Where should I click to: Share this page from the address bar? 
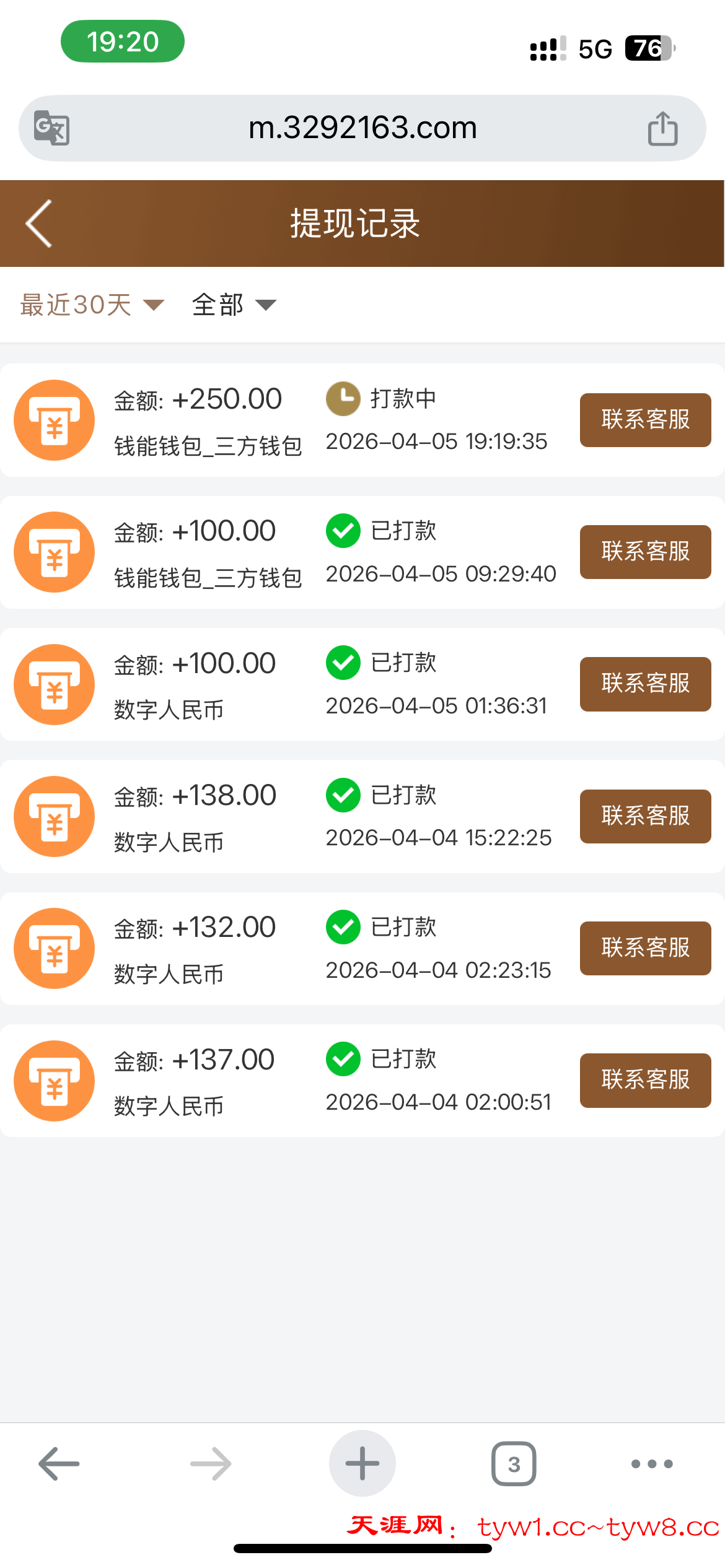tap(662, 128)
